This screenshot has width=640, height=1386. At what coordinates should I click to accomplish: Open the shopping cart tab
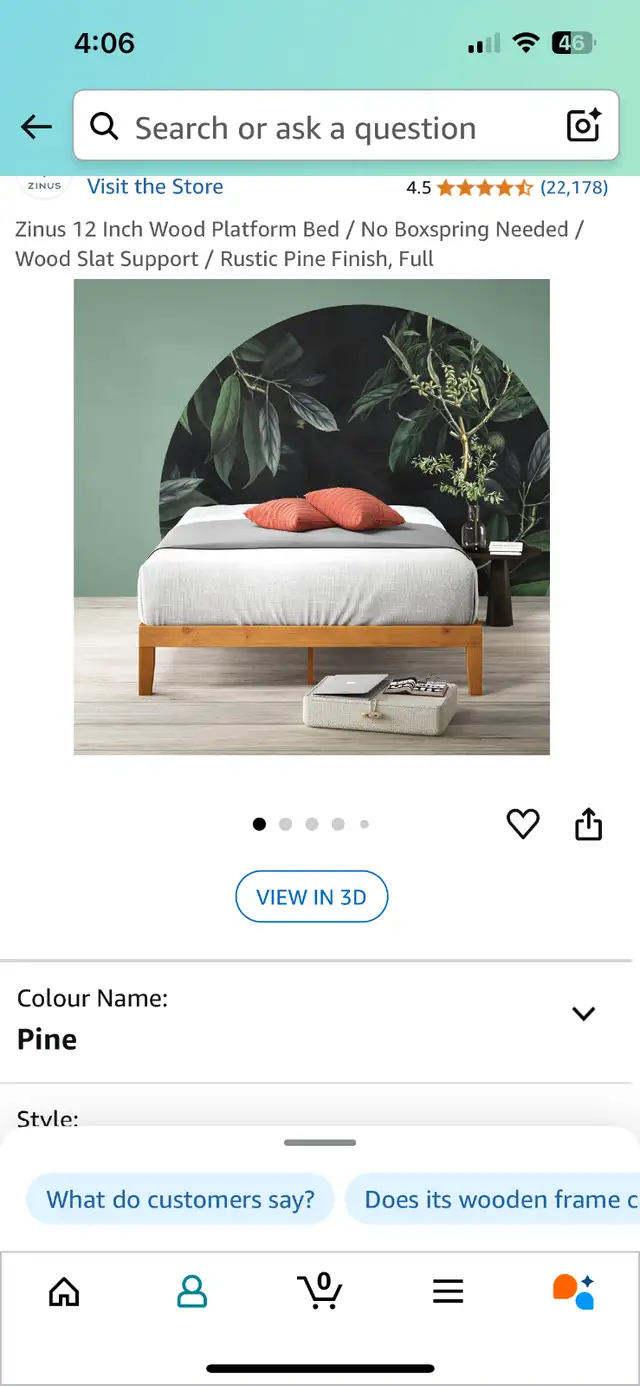[320, 1290]
